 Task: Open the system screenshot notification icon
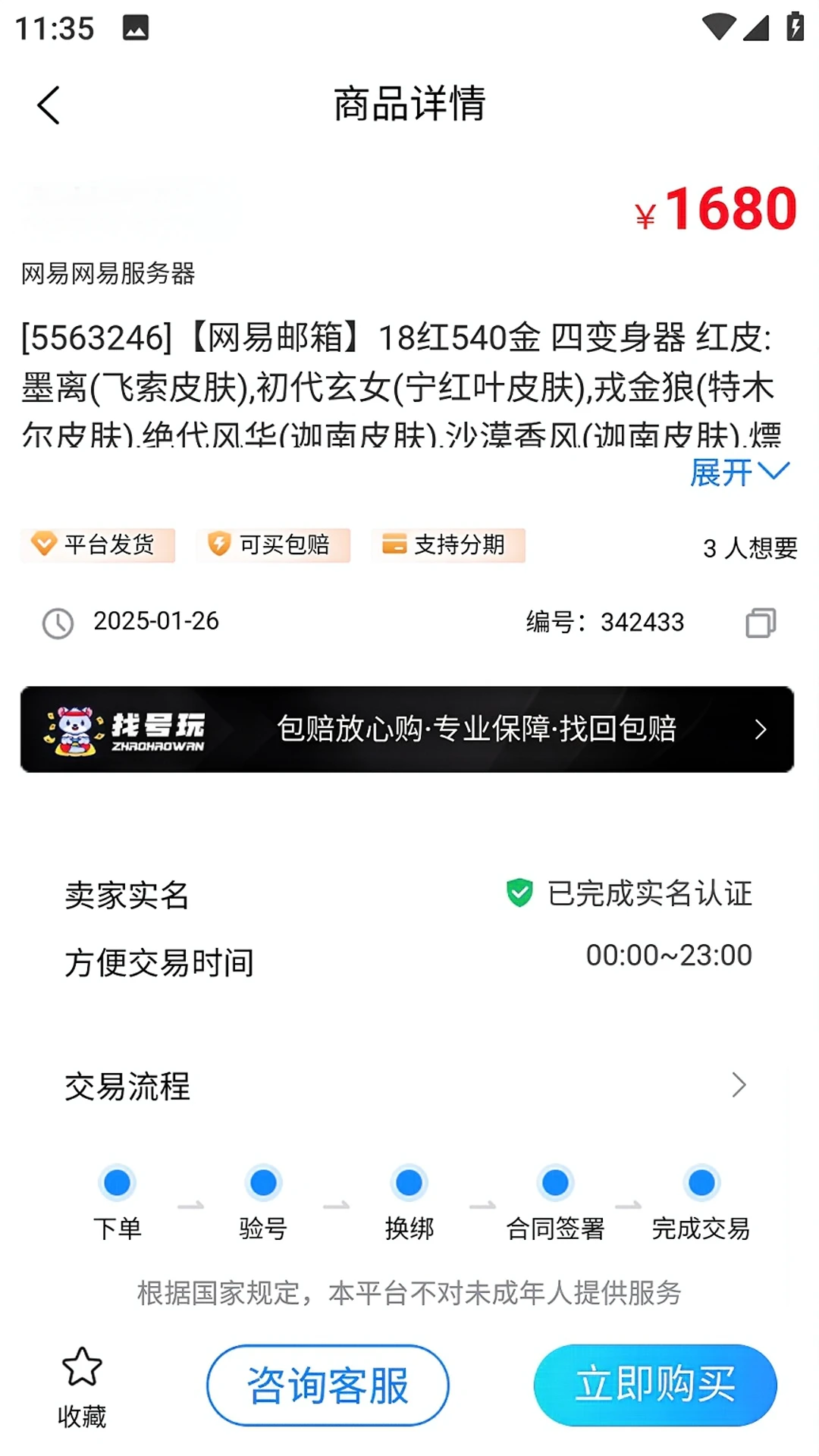point(135,27)
